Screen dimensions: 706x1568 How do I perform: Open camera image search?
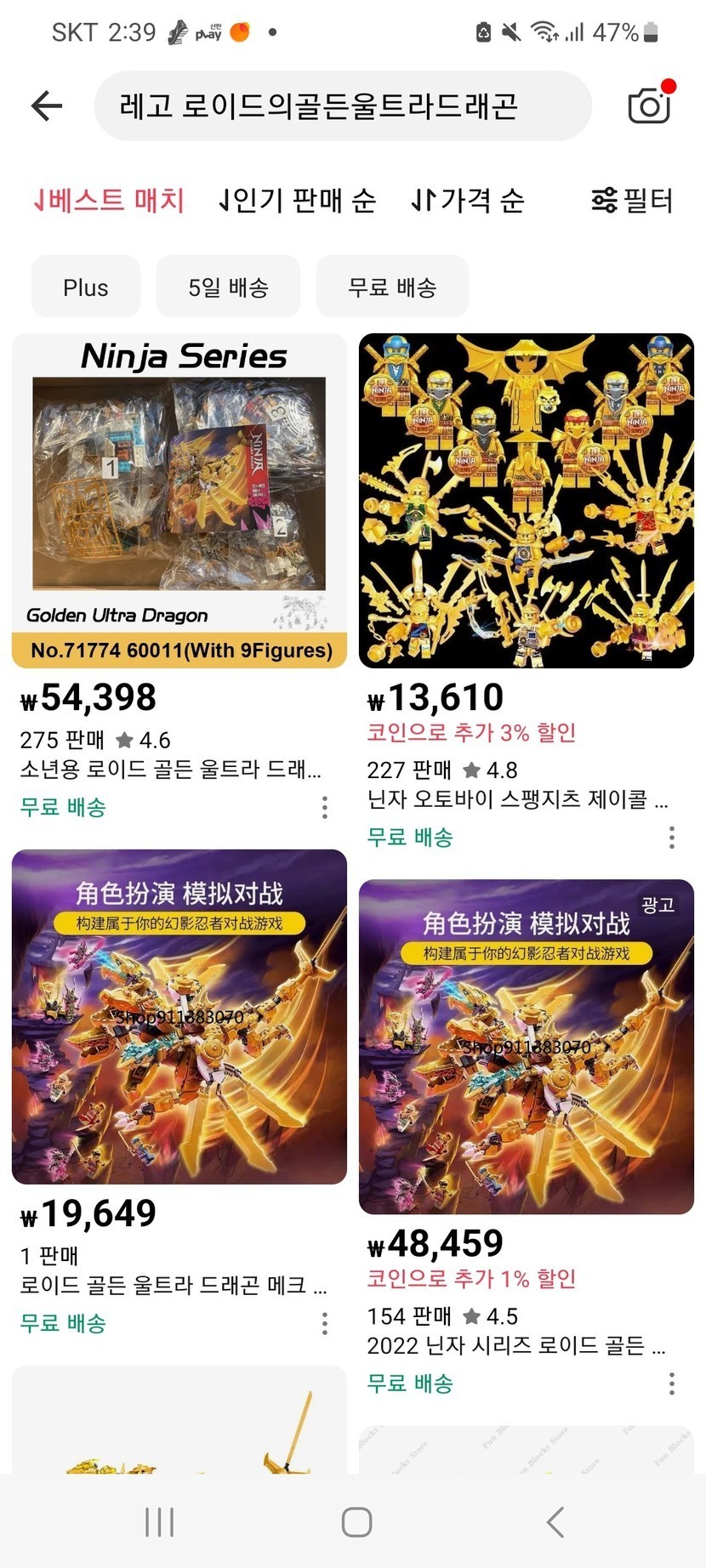click(x=650, y=105)
